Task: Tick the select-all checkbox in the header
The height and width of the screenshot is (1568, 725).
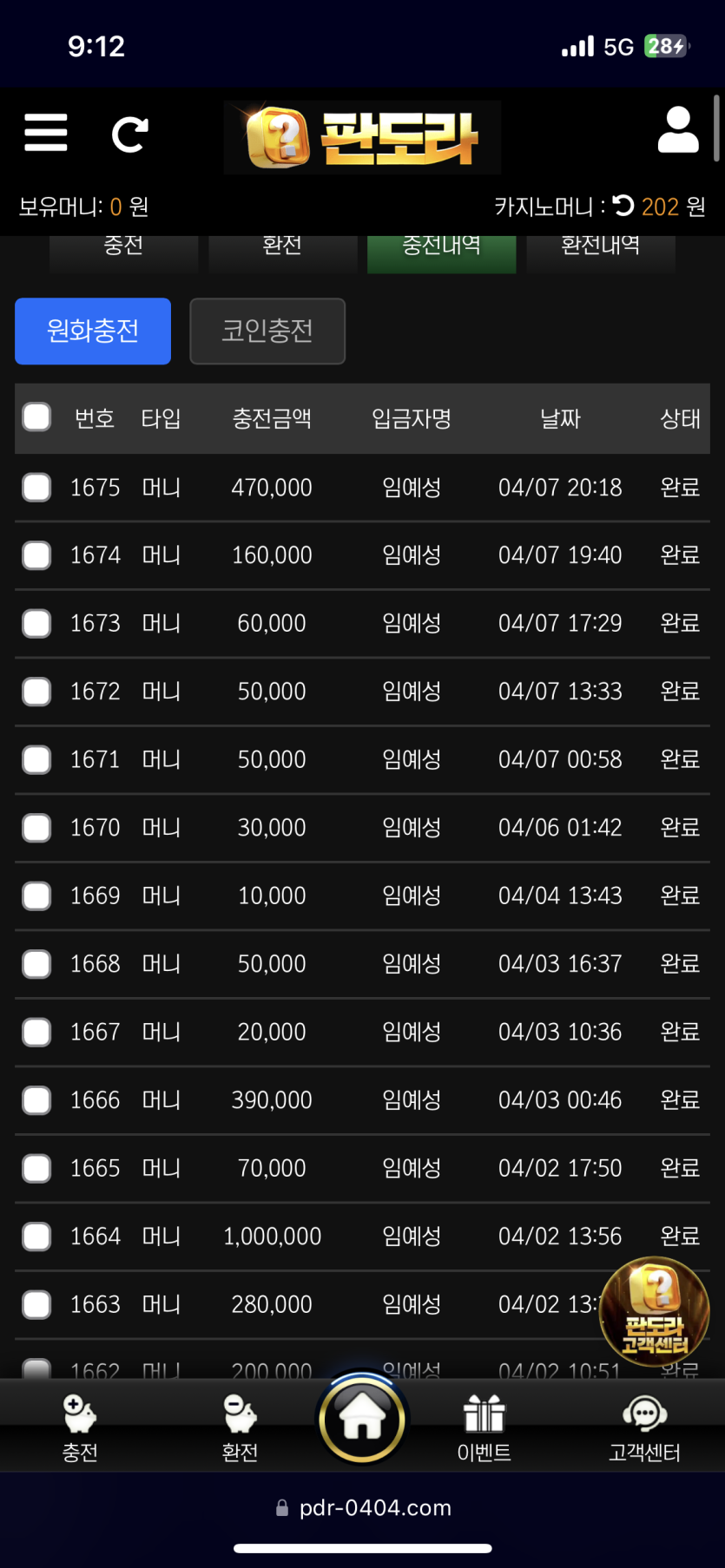Action: click(x=36, y=417)
